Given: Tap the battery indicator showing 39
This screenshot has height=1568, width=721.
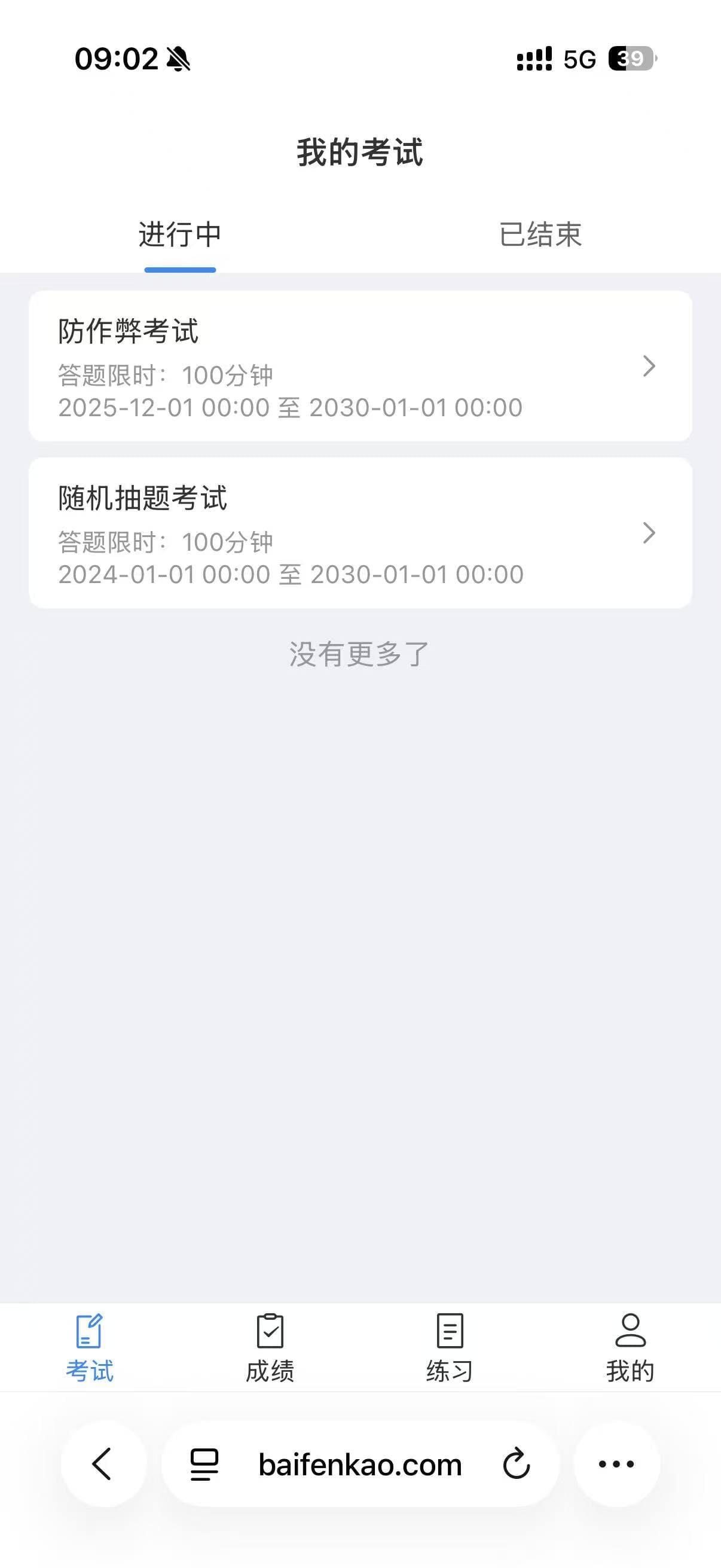Looking at the screenshot, I should [x=629, y=59].
